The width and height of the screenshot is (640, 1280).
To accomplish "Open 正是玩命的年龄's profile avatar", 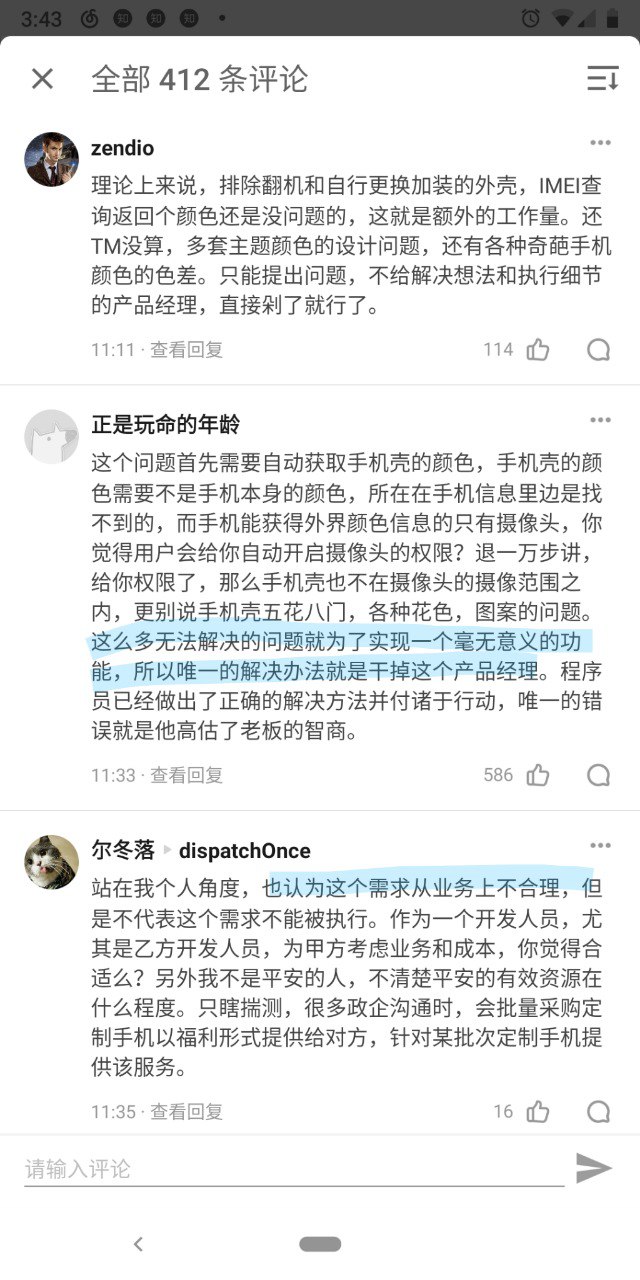I will (x=51, y=436).
